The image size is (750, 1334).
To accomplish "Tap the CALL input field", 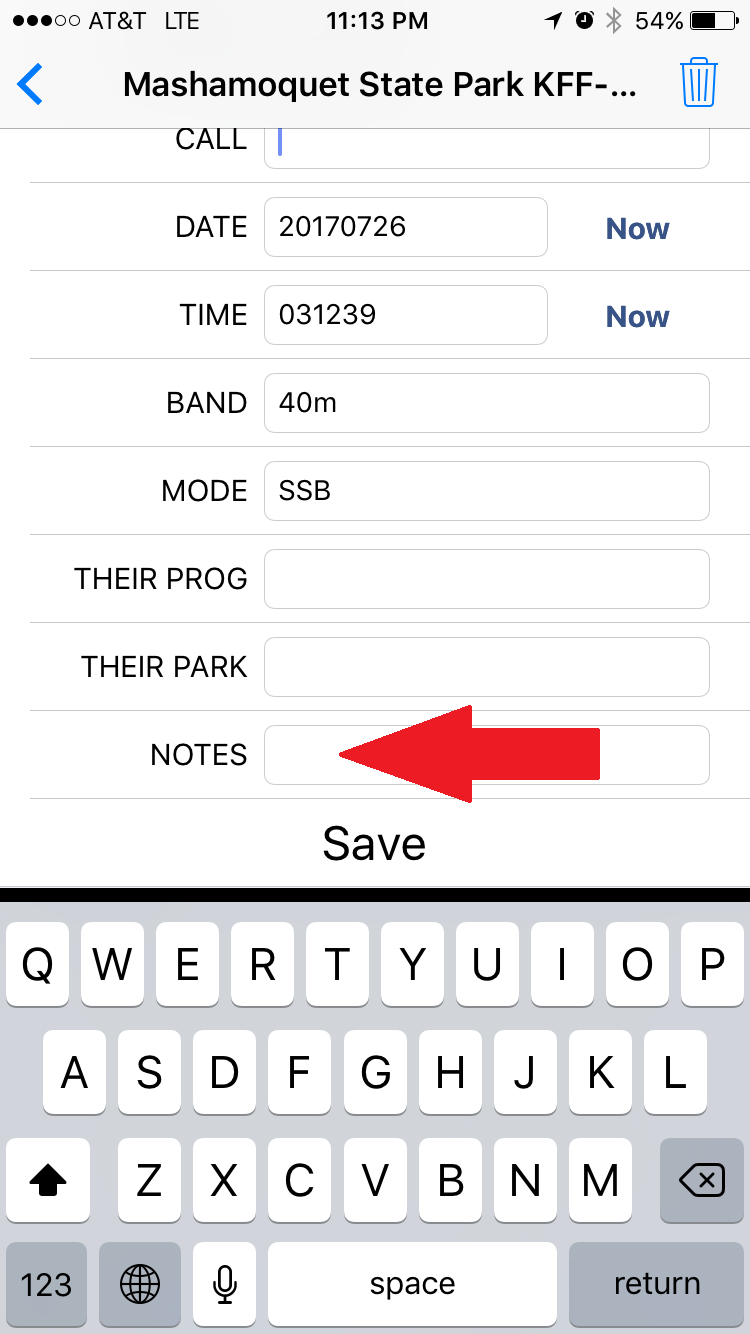I will pos(487,148).
